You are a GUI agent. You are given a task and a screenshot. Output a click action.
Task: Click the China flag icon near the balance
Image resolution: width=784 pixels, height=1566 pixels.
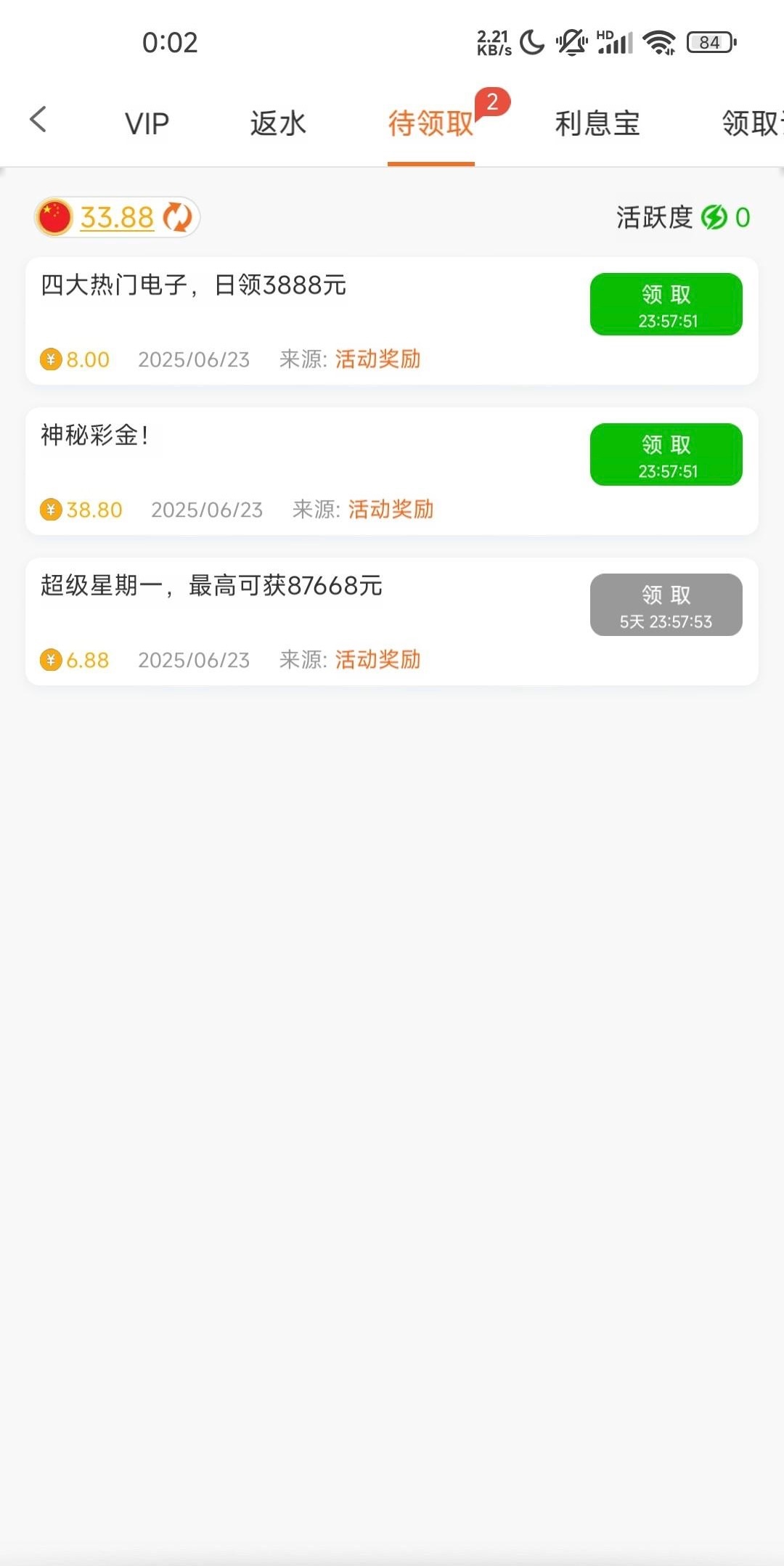(54, 216)
